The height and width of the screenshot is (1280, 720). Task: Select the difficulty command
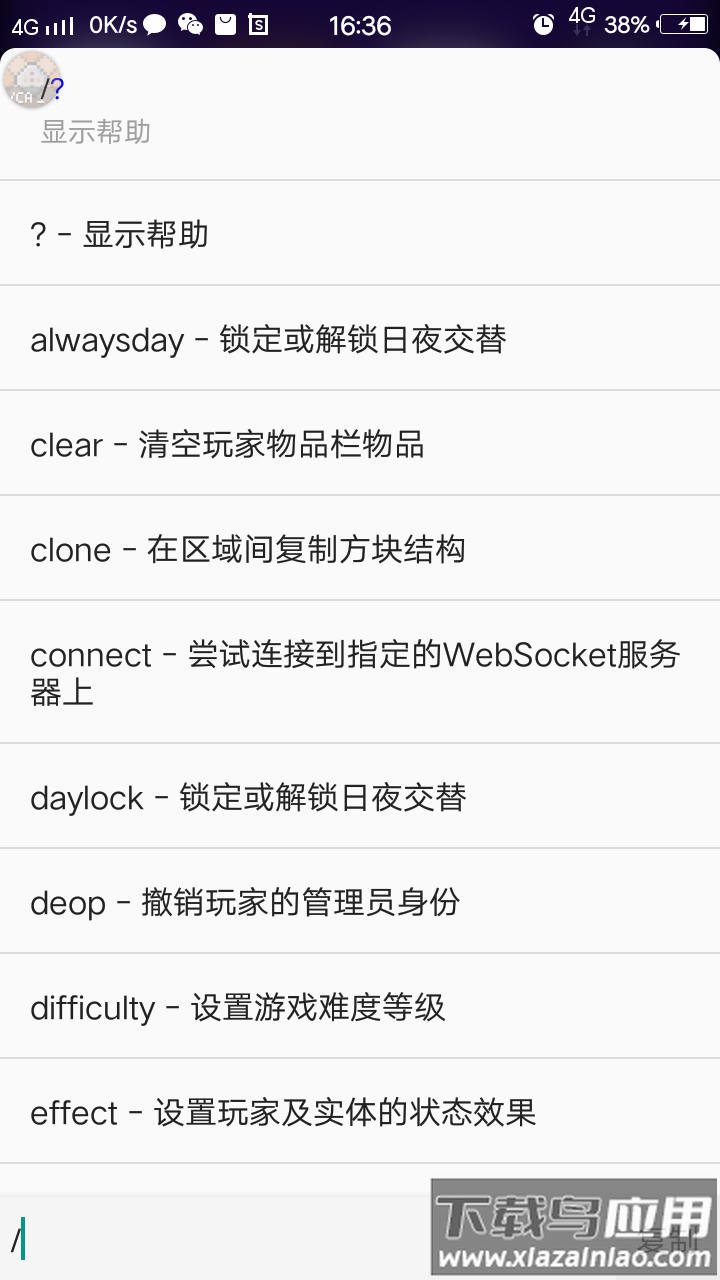360,1007
